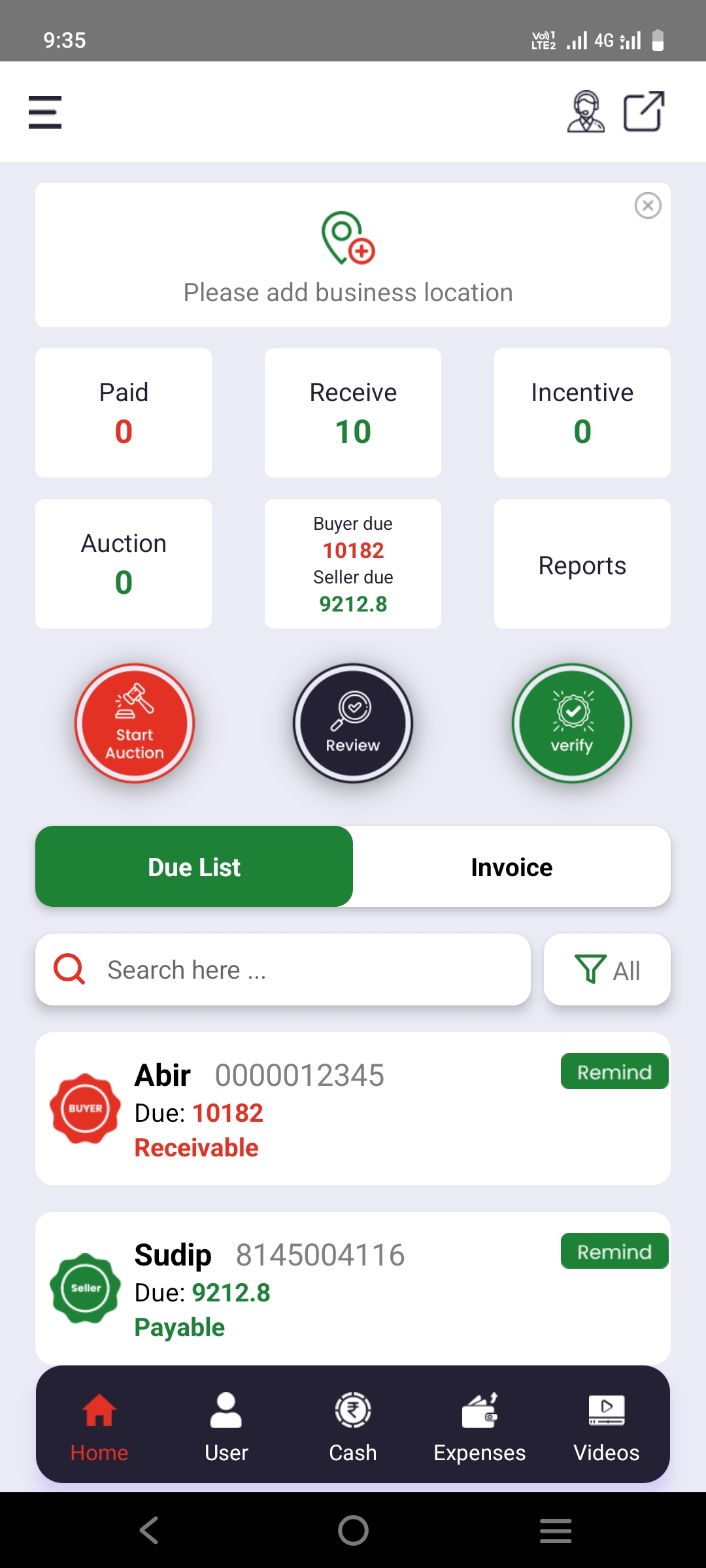Open the All filter selector

point(607,970)
